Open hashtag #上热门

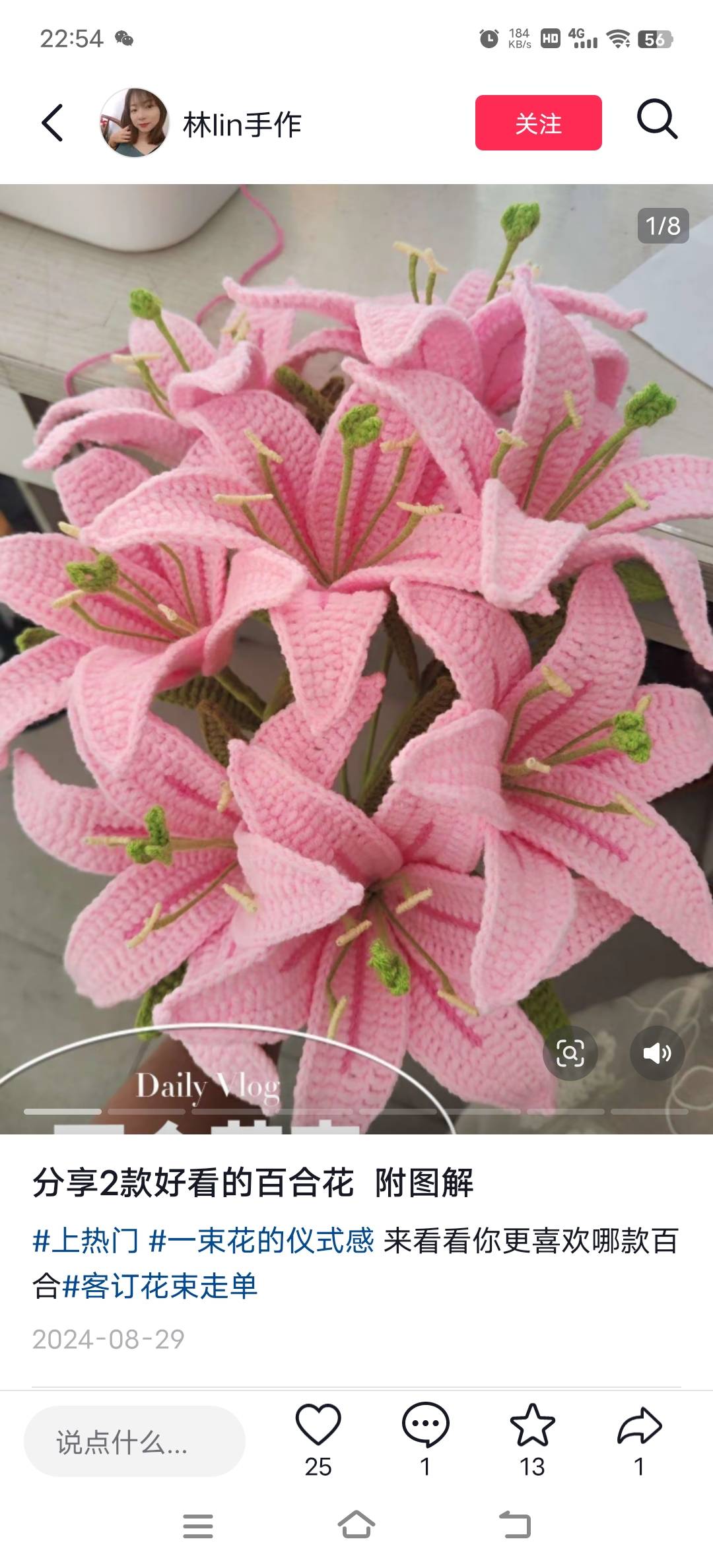[x=86, y=1241]
